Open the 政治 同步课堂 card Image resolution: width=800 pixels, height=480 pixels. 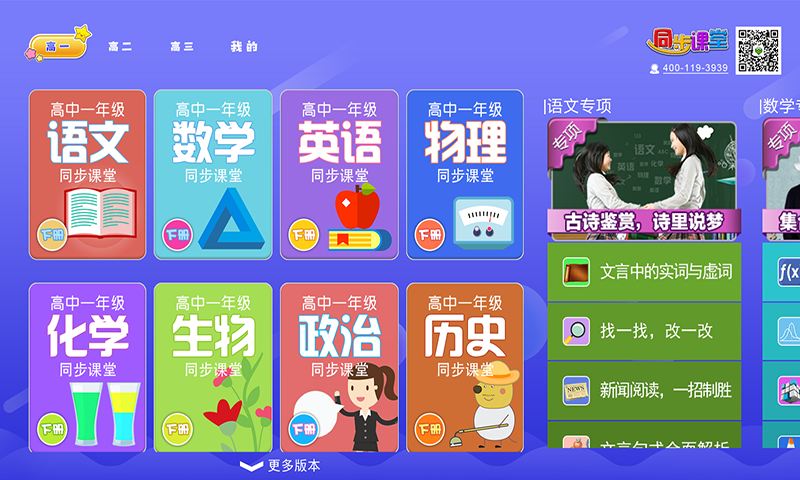coord(339,367)
